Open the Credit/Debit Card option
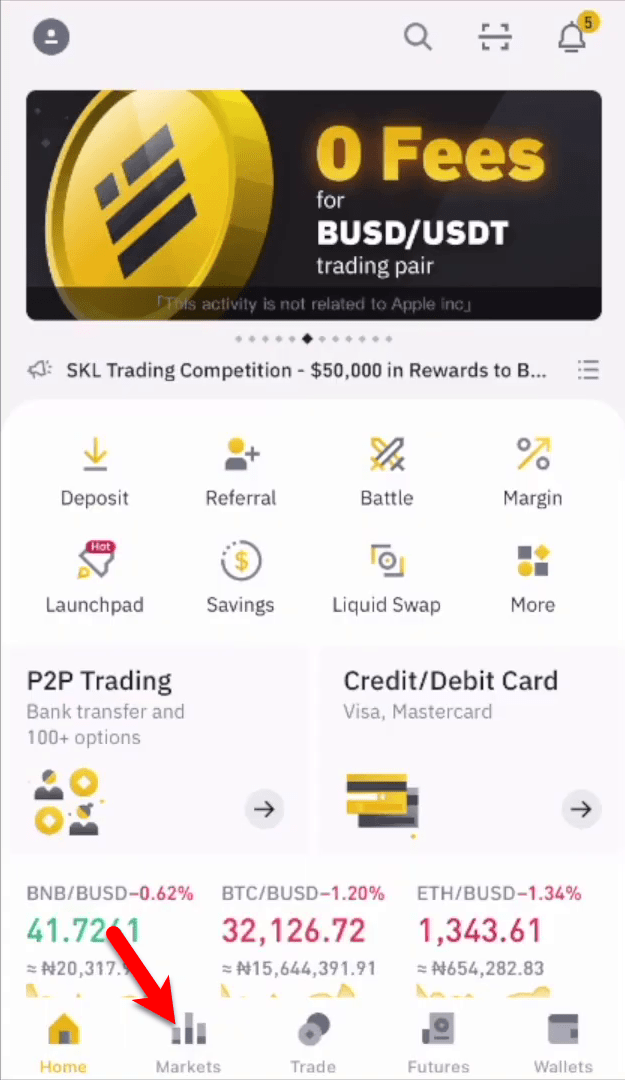625x1080 pixels. tap(470, 749)
